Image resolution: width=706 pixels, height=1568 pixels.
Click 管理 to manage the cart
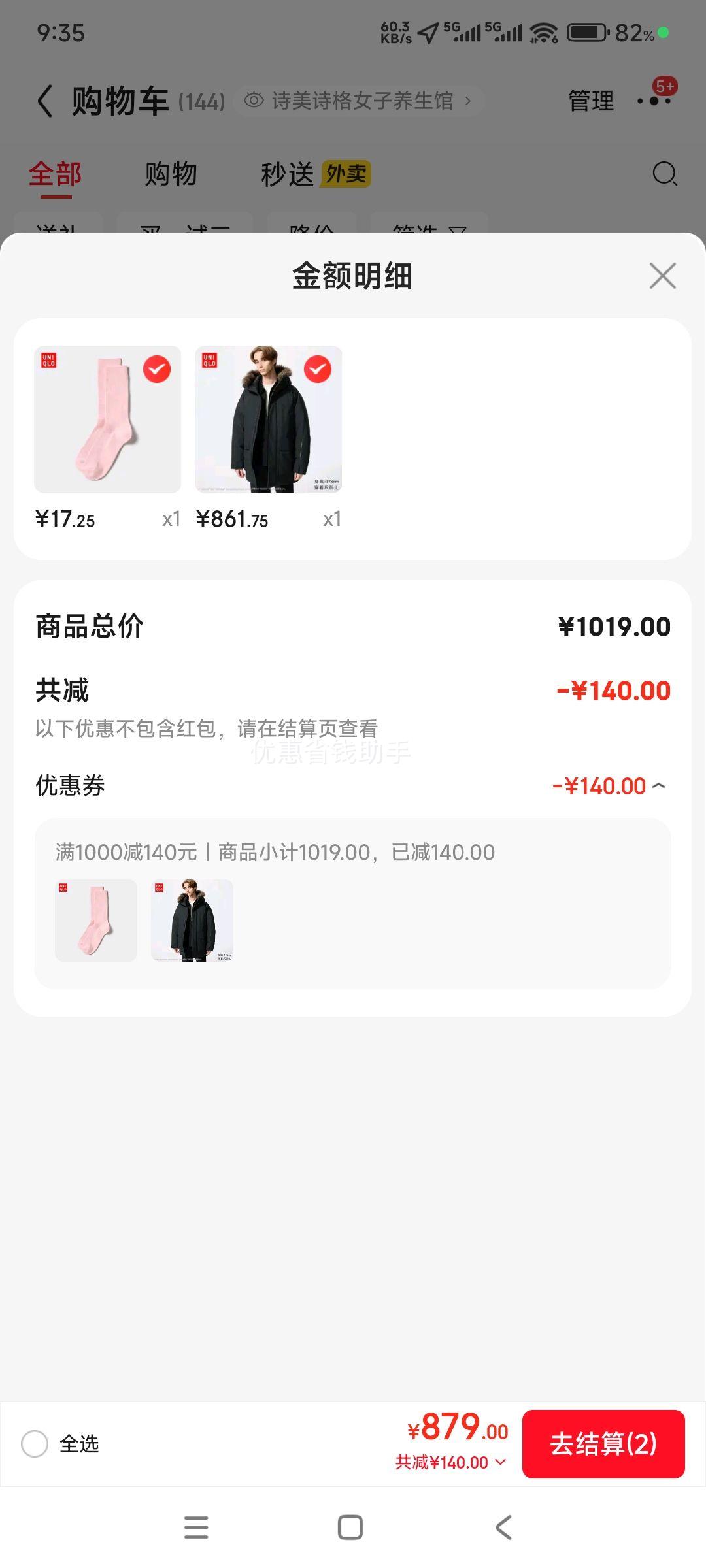(x=590, y=101)
